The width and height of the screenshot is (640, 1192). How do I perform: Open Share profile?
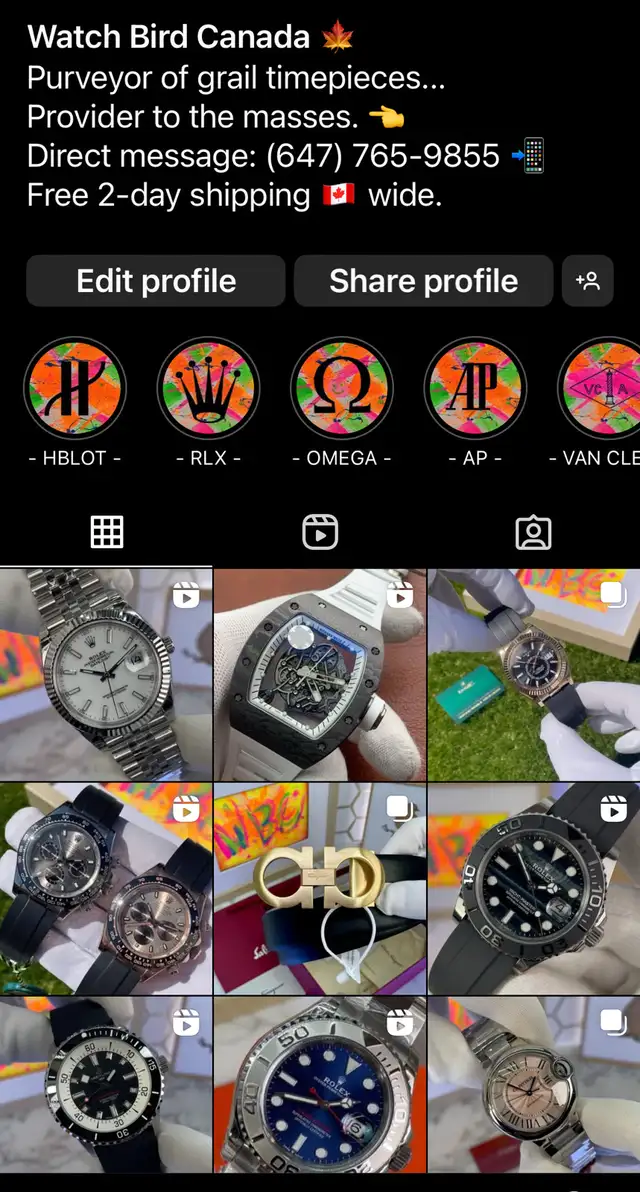coord(423,281)
